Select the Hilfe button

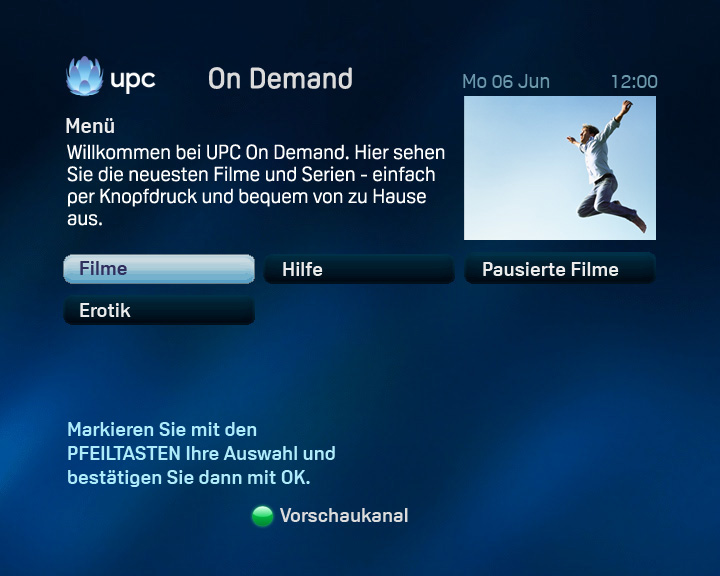pos(359,270)
